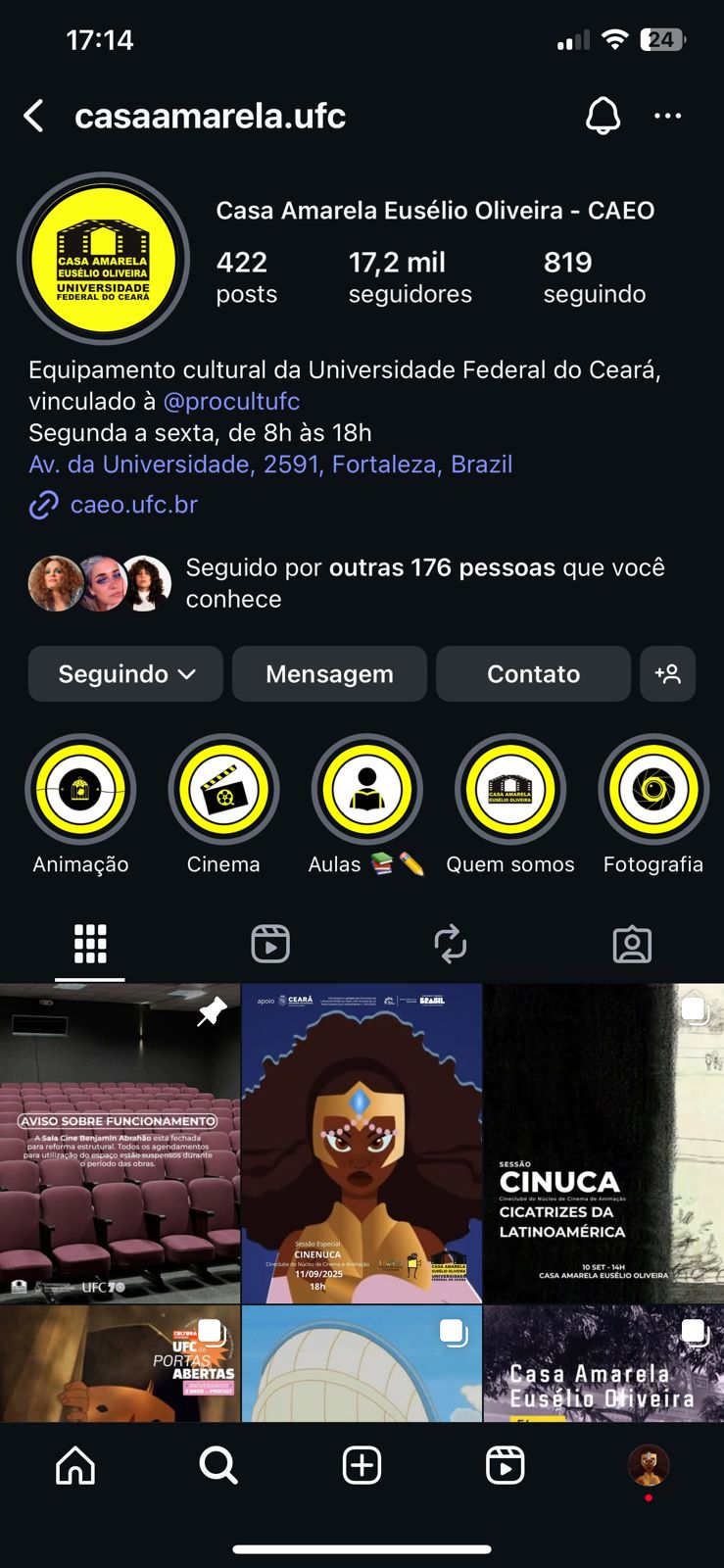
Task: Open the three-dot overflow menu
Action: (x=667, y=116)
